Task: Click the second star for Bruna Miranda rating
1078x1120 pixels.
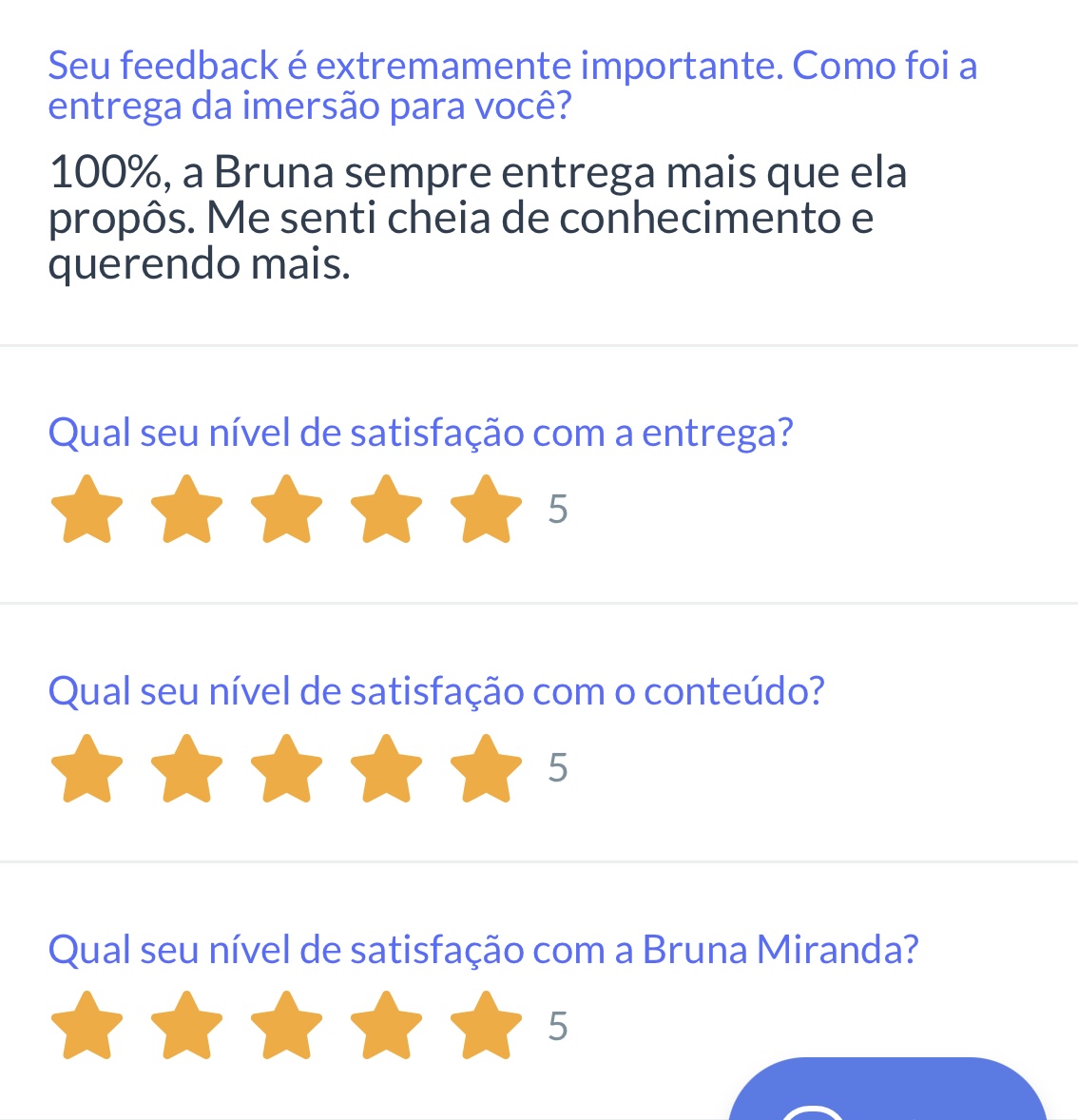Action: click(x=187, y=1027)
